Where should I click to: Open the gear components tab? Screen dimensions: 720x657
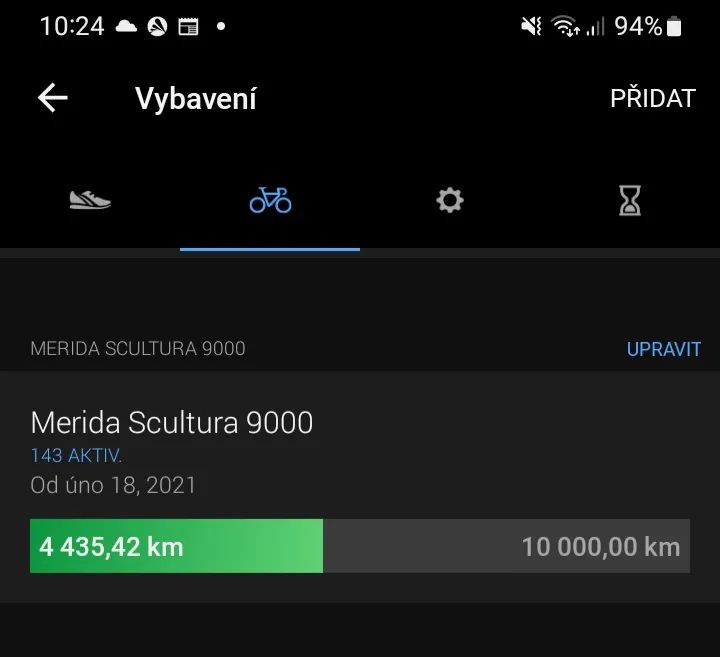coord(450,201)
